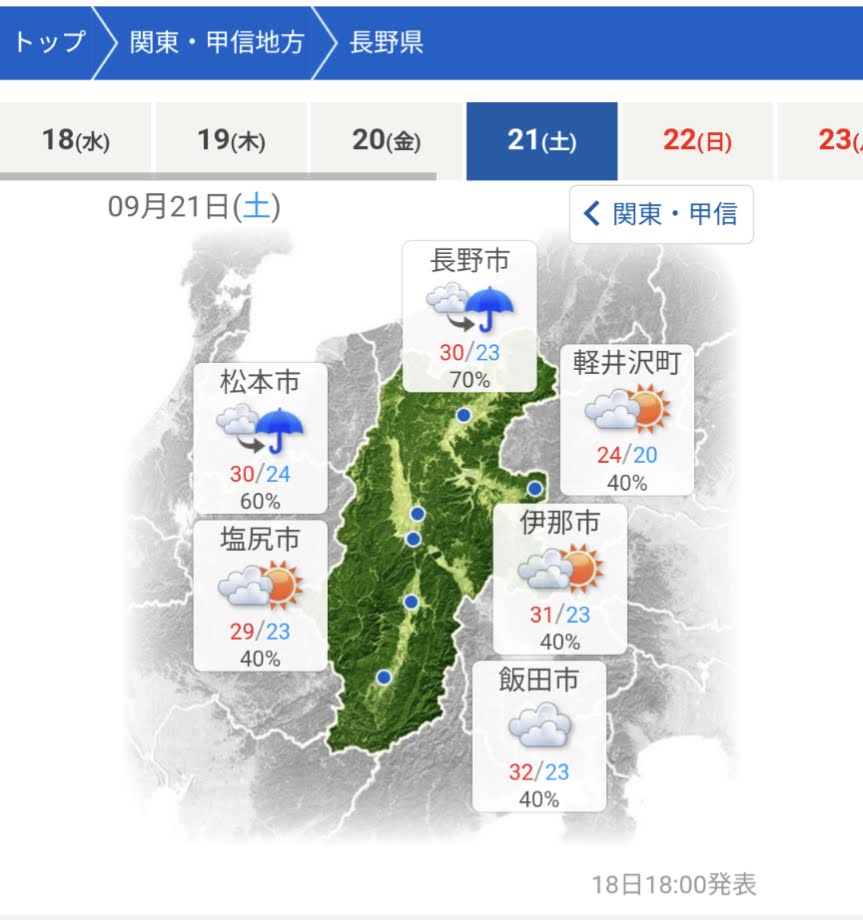Show the 20(金) forecast
This screenshot has width=863, height=920.
(x=386, y=141)
